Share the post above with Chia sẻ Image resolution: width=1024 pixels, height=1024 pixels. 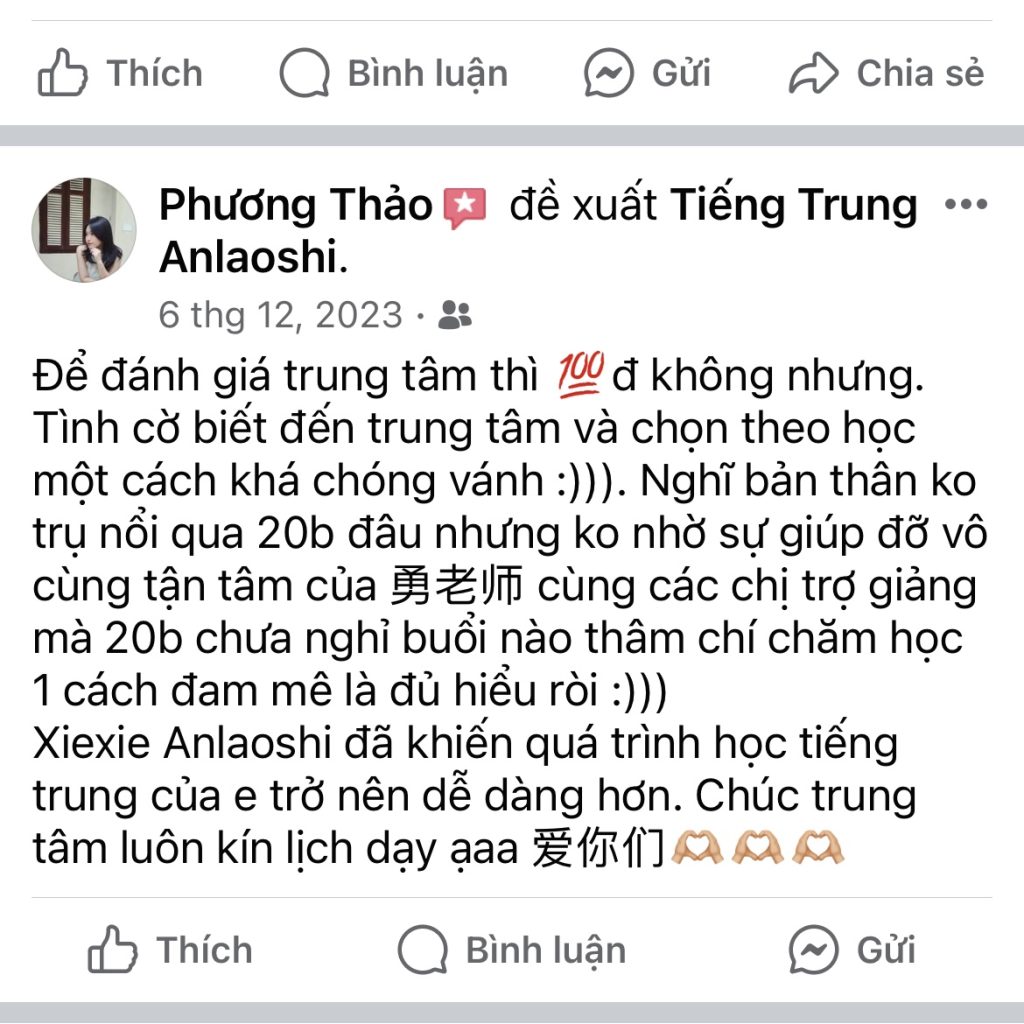(886, 74)
